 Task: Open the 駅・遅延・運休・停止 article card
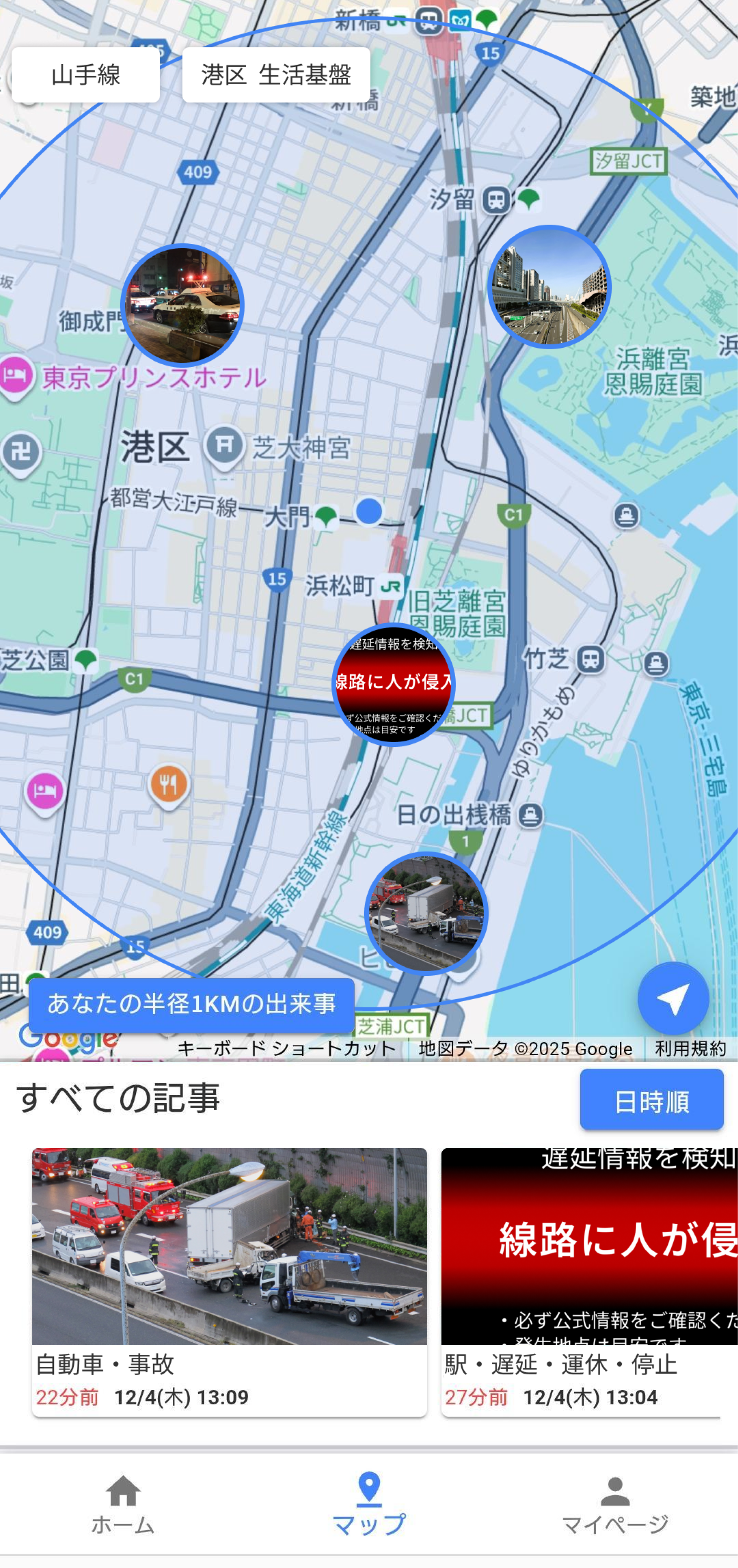tap(588, 1281)
